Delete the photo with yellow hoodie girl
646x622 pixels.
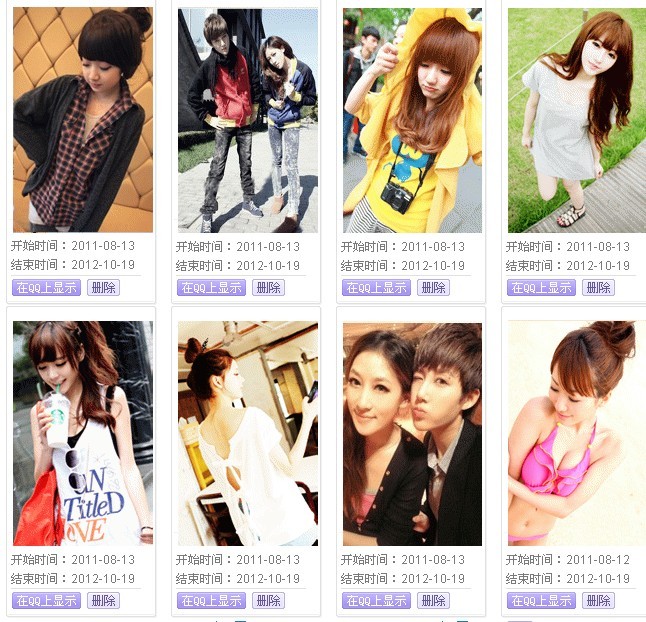432,288
